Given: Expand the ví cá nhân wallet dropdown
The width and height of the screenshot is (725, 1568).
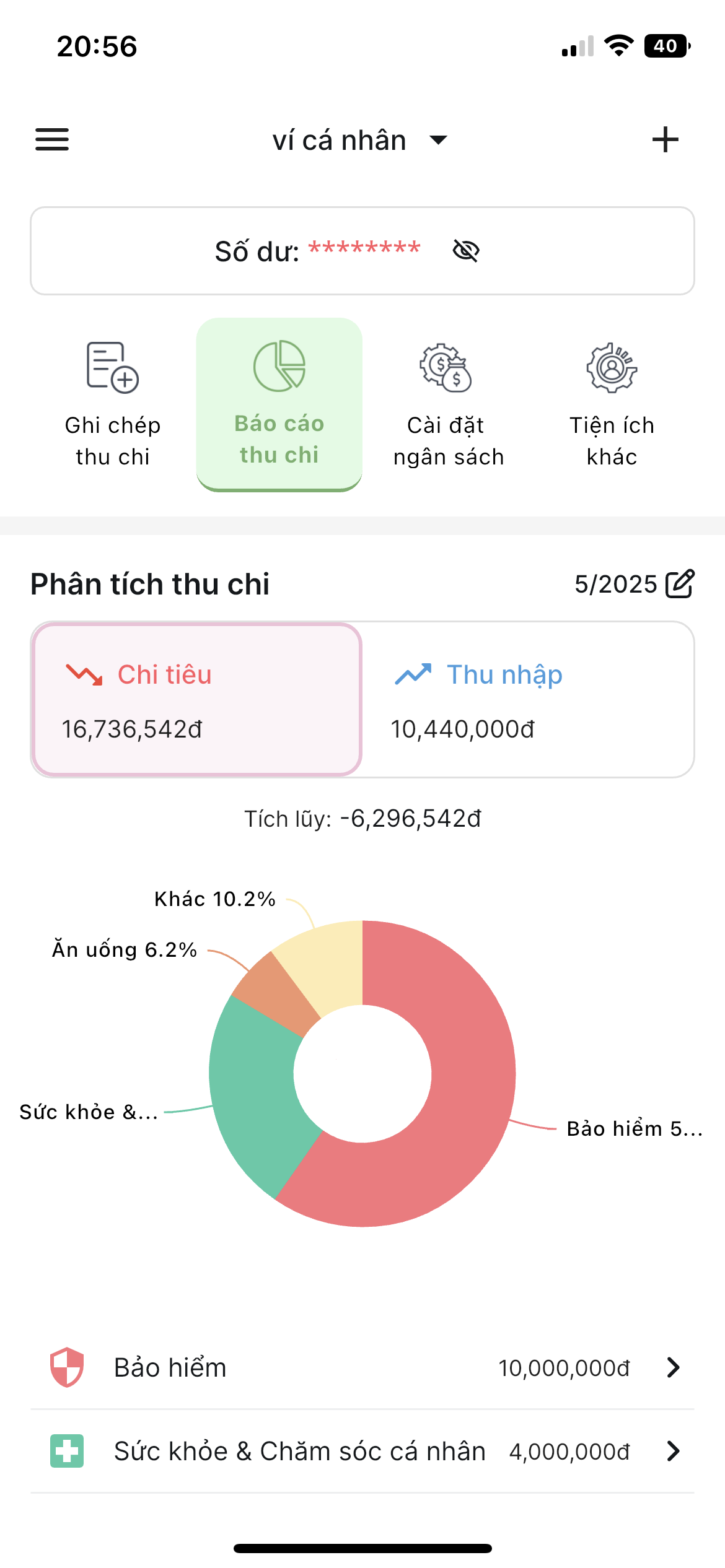Looking at the screenshot, I should click(359, 141).
